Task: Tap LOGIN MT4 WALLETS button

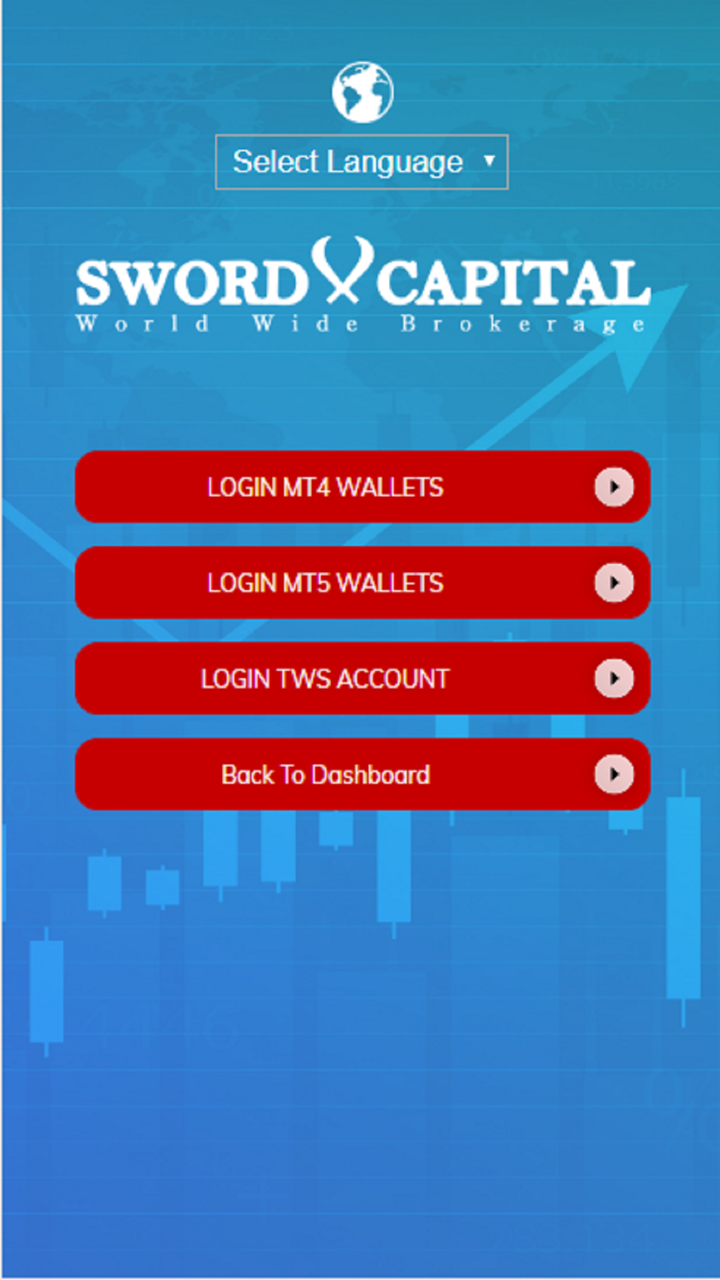Action: pyautogui.click(x=362, y=487)
